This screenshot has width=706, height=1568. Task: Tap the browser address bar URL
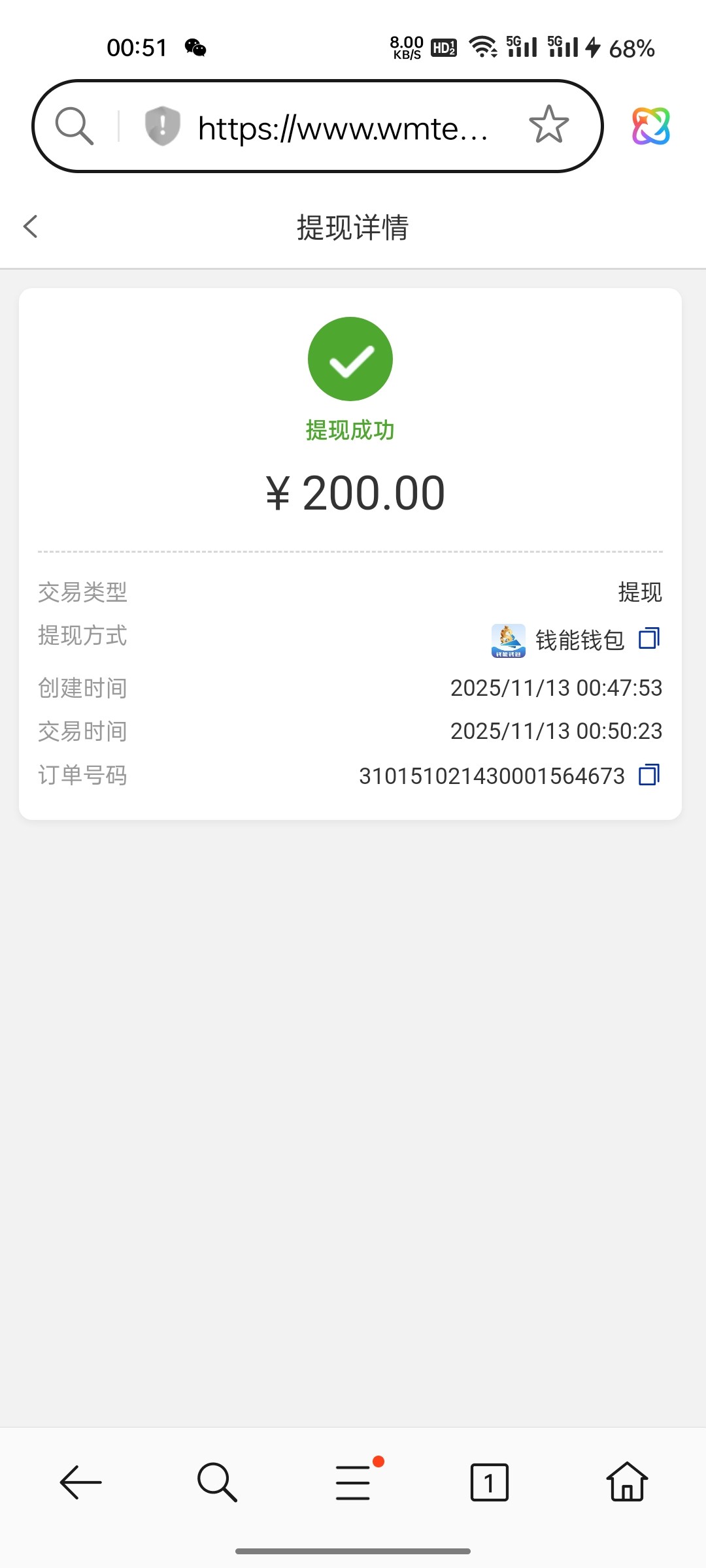[343, 127]
